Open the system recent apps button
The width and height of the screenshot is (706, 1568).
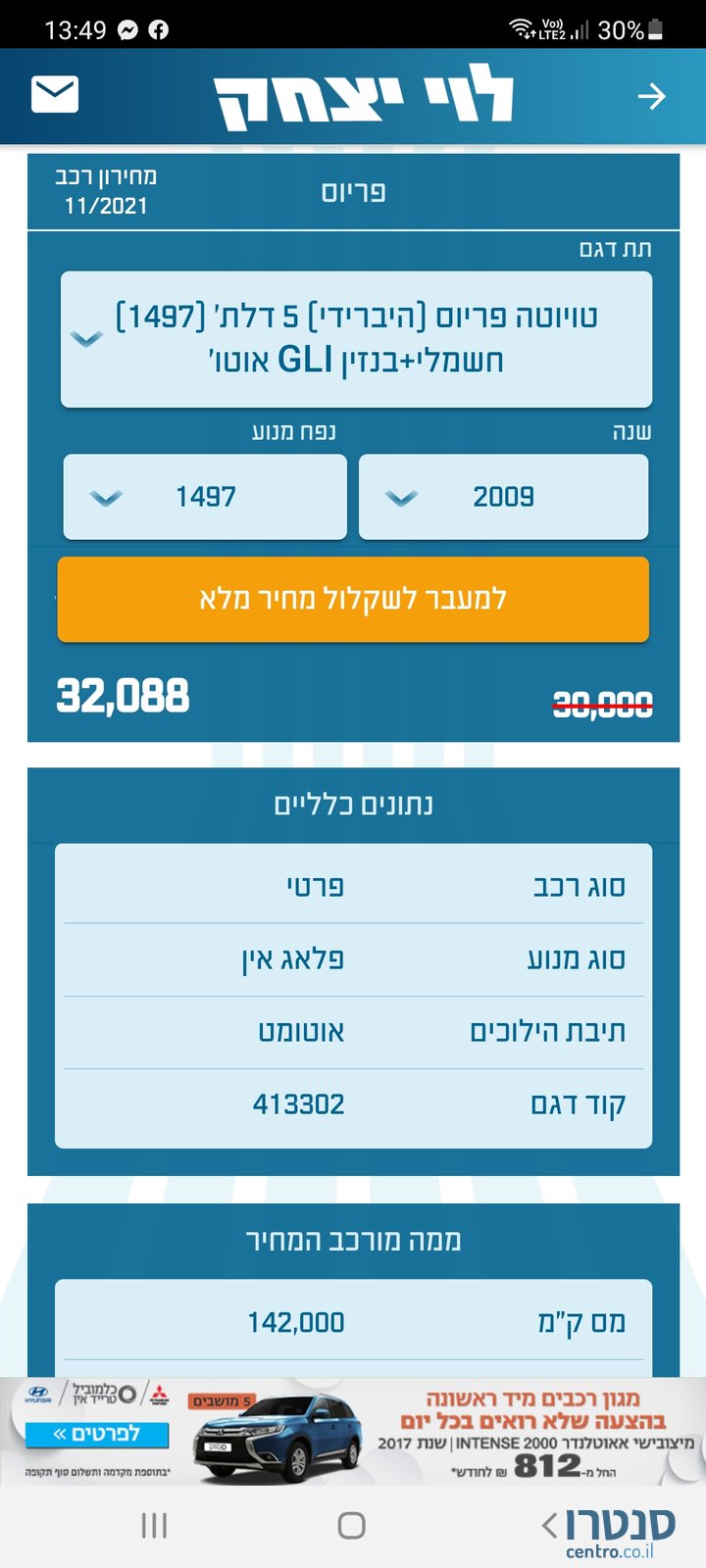pos(154,1525)
